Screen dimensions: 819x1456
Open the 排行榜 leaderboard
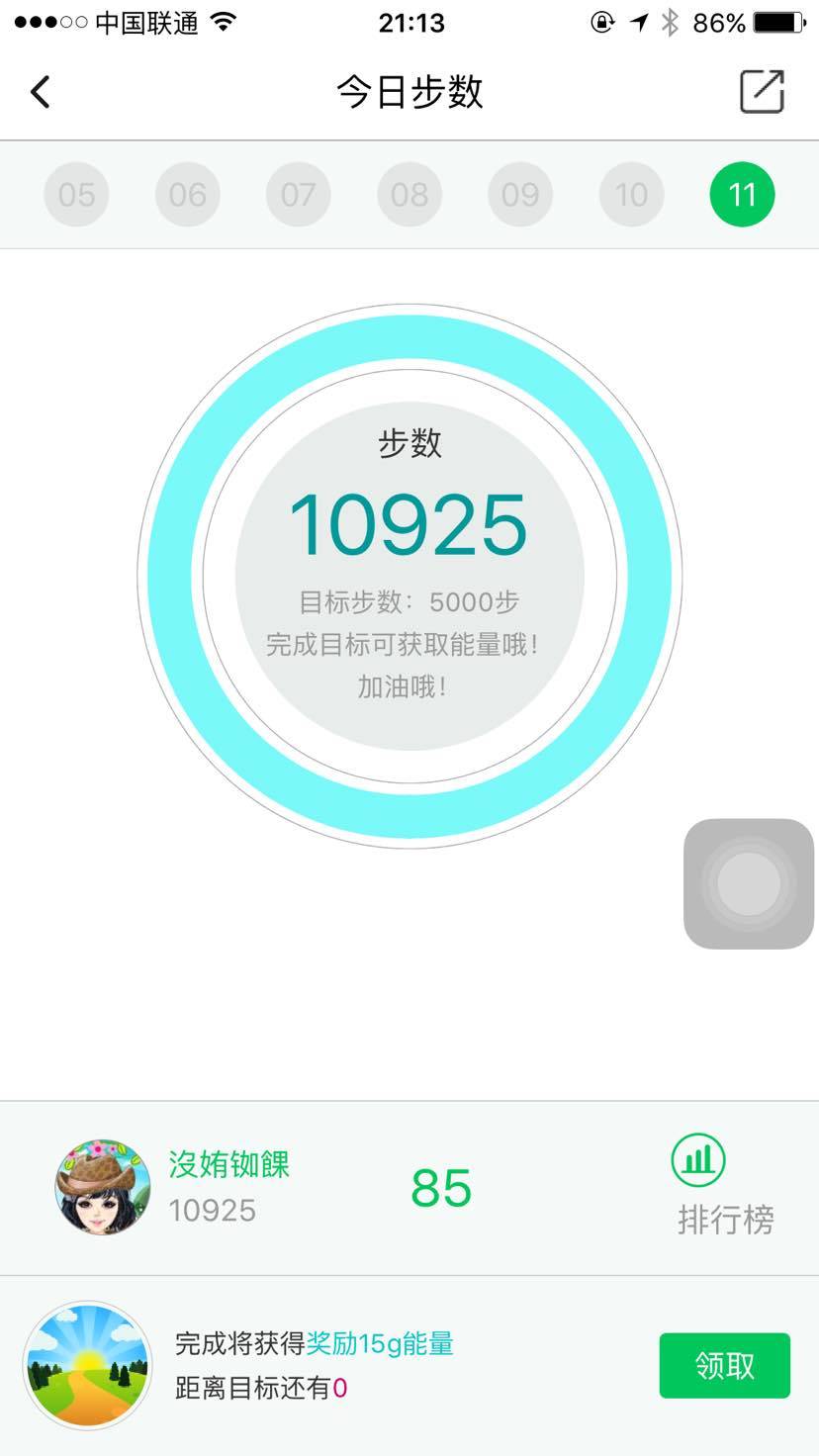724,1187
